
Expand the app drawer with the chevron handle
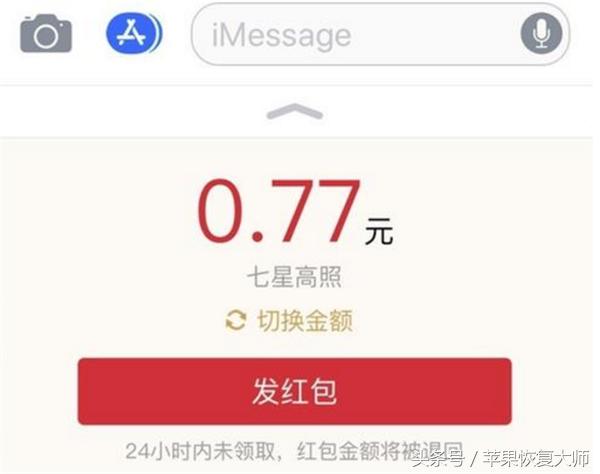click(295, 112)
